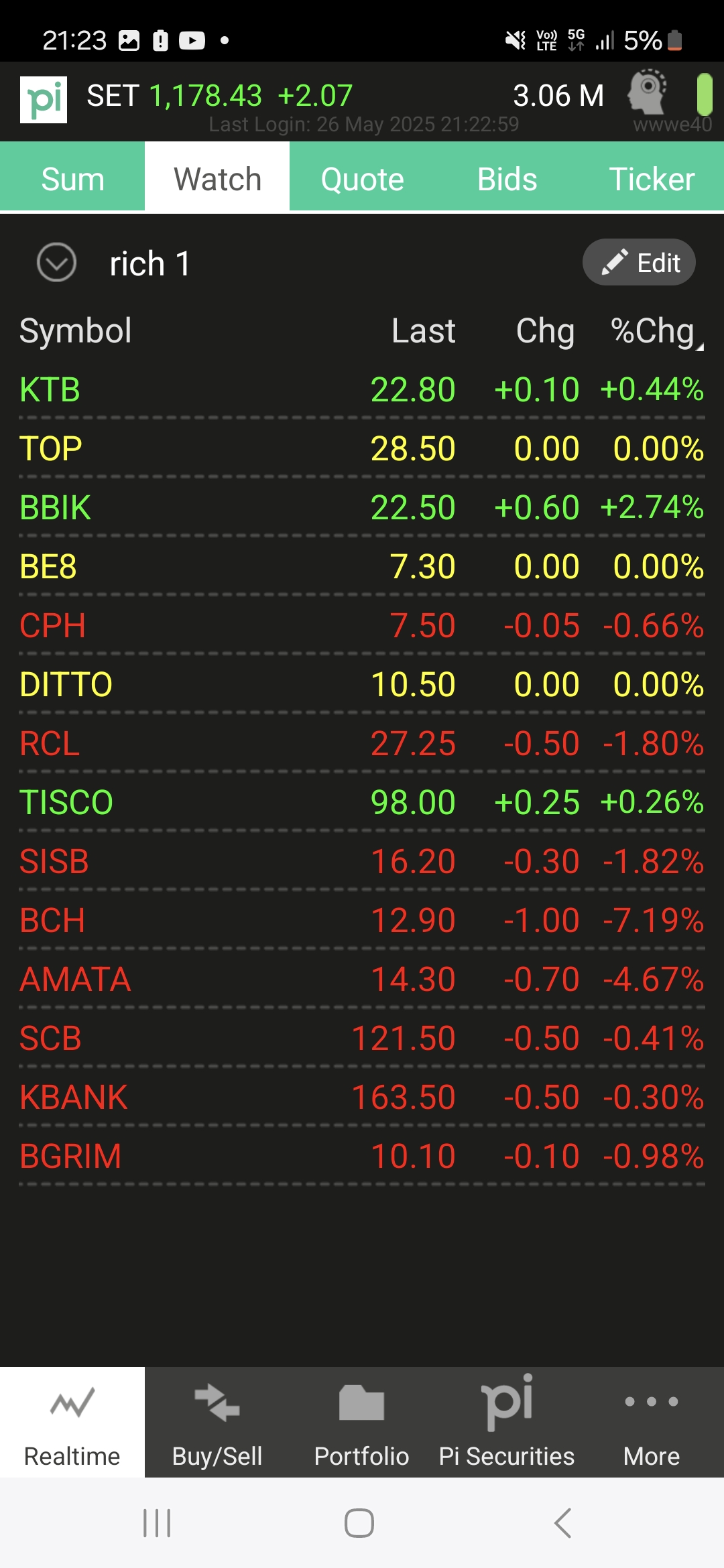Open the DITTO stock row
Image resolution: width=724 pixels, height=1568 pixels.
point(362,684)
